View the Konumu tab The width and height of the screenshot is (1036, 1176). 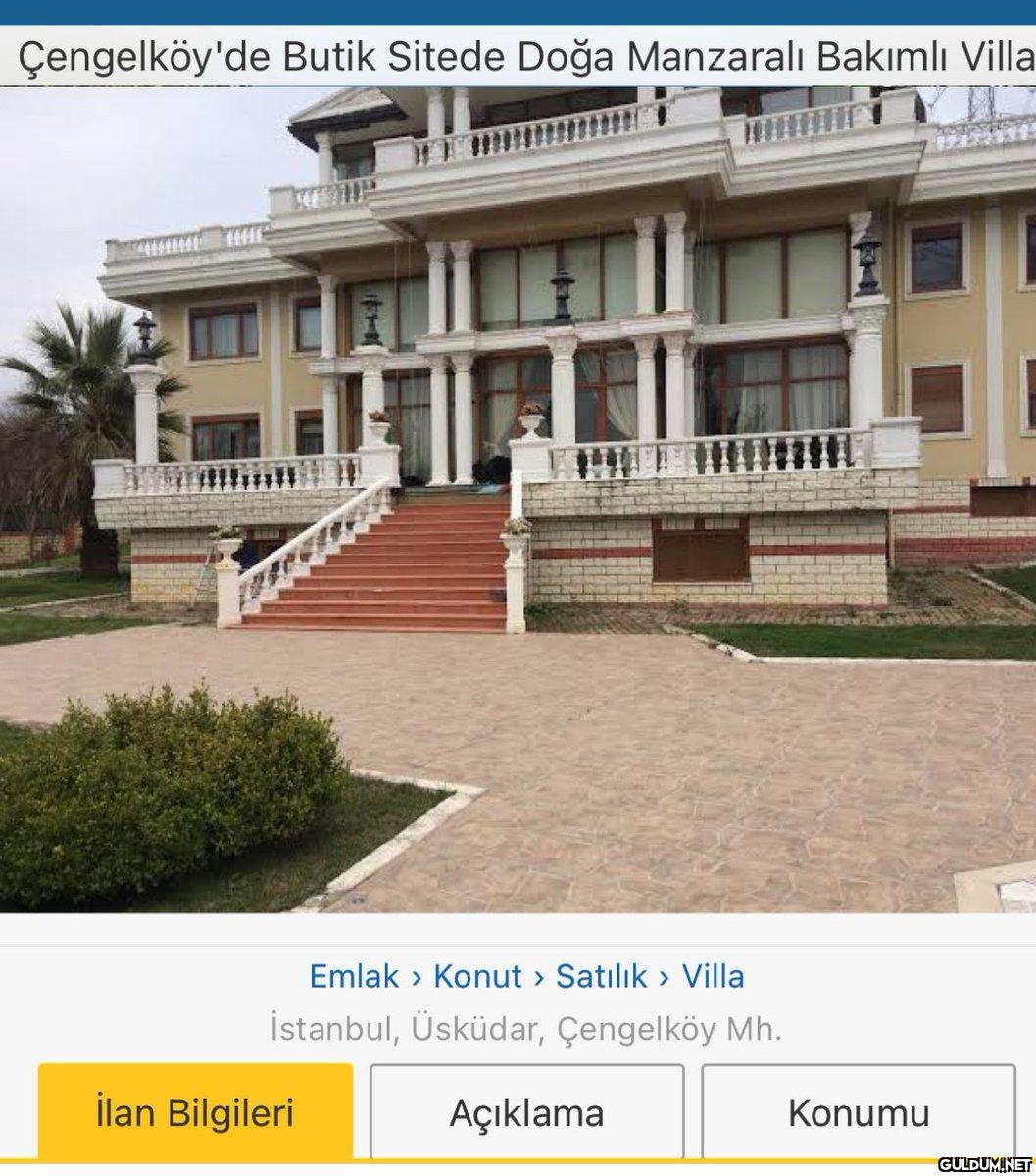(858, 1113)
